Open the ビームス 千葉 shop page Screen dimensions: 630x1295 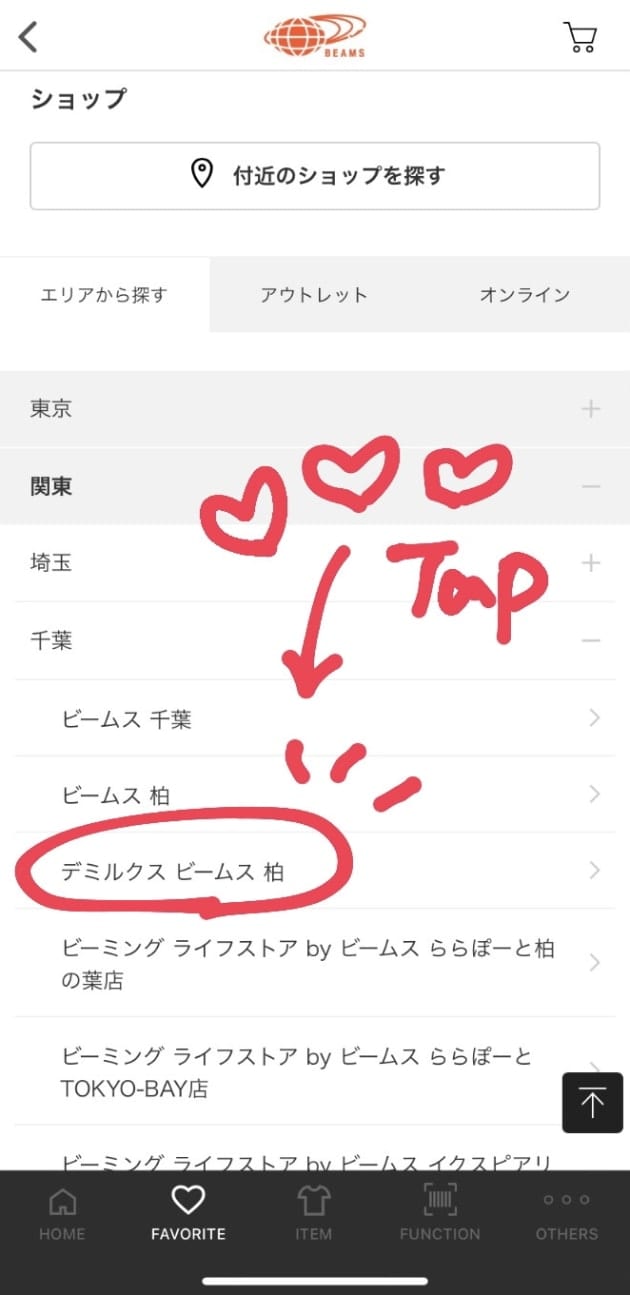click(315, 718)
